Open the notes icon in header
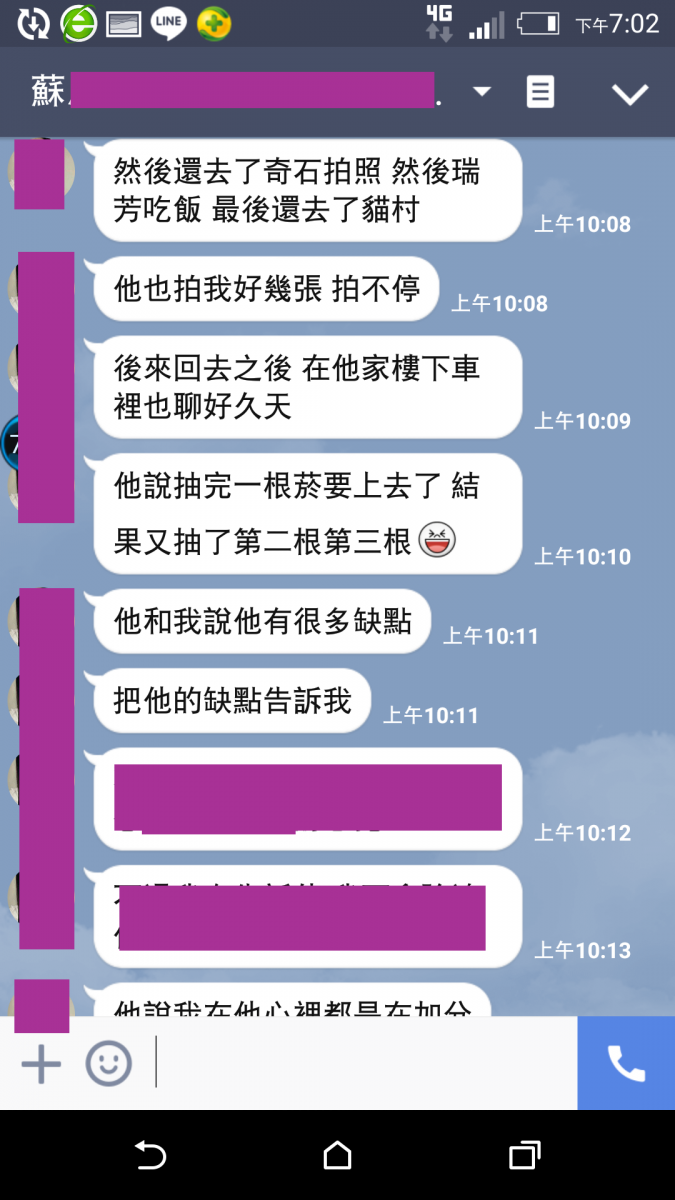The image size is (675, 1200). coord(540,92)
